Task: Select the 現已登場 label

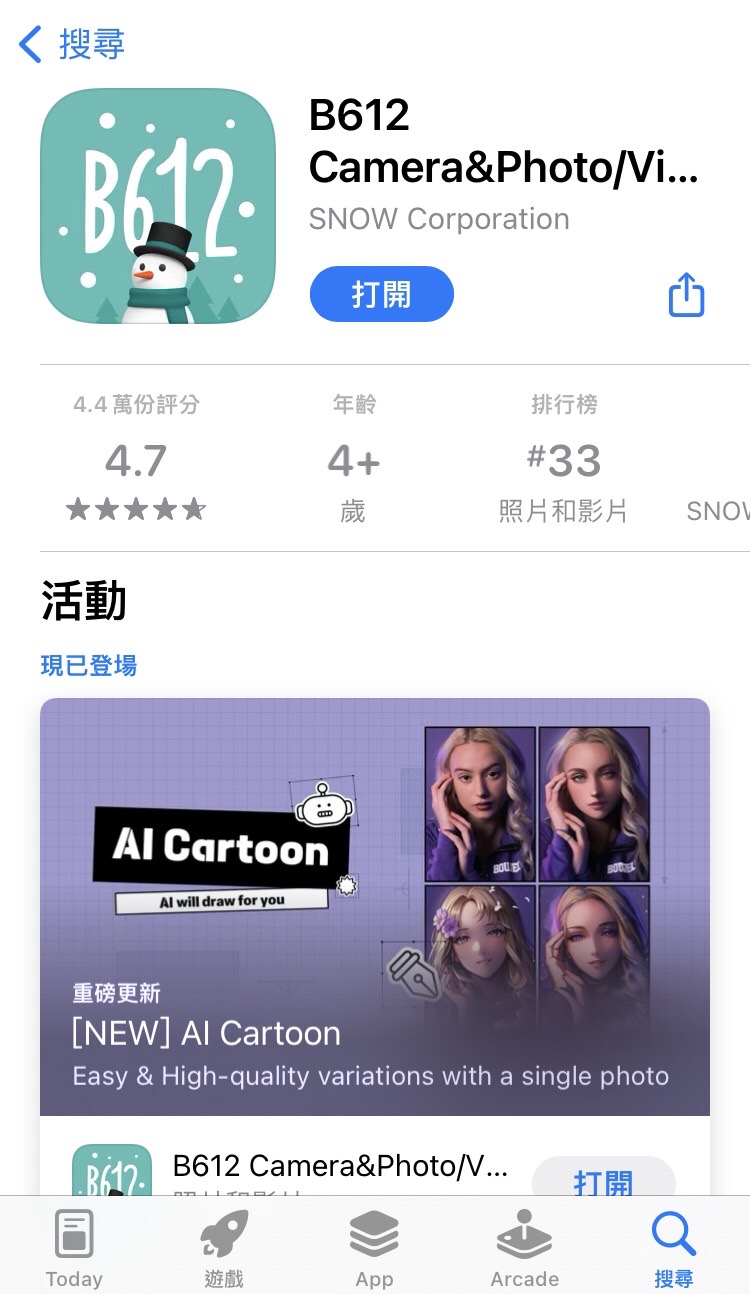Action: [x=90, y=664]
